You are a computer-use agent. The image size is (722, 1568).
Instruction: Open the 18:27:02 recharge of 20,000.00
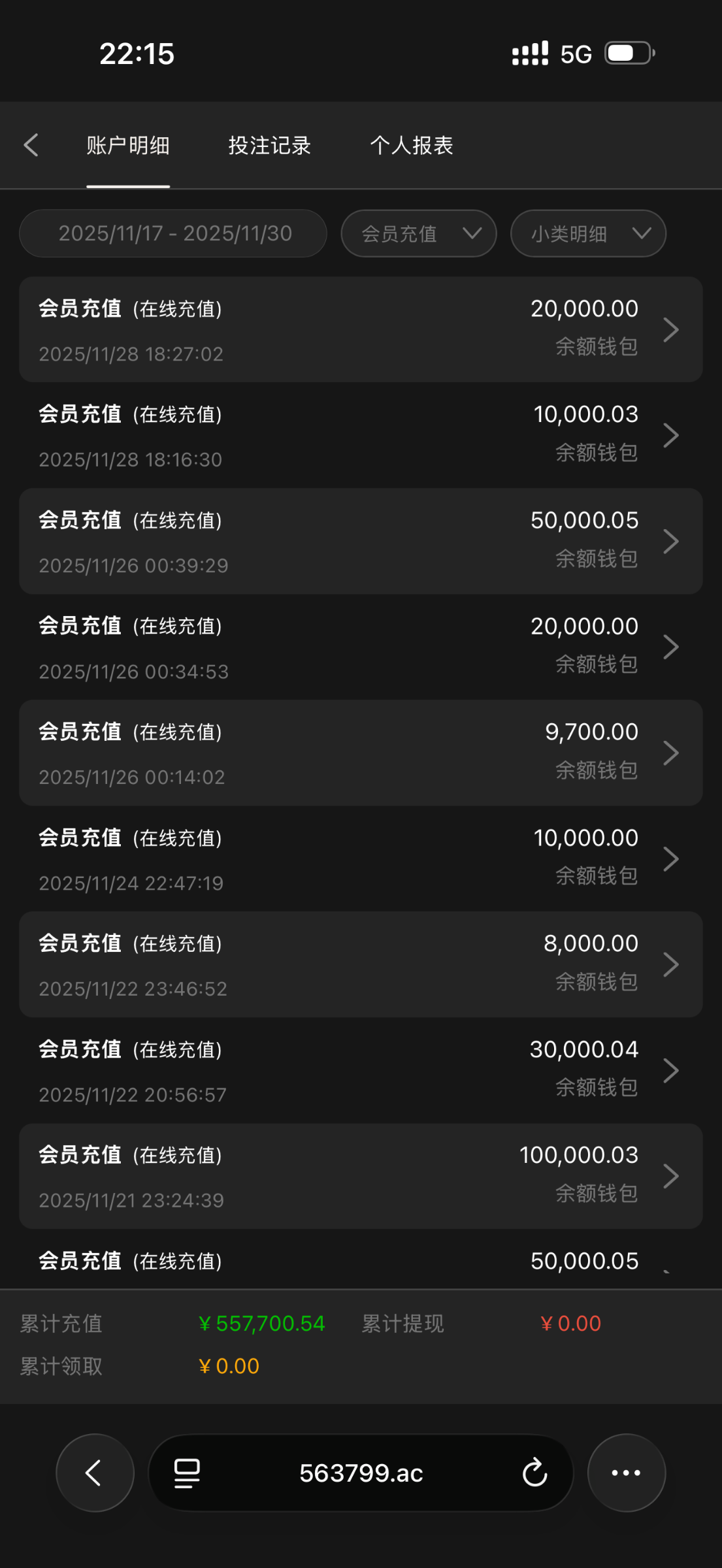(x=361, y=329)
